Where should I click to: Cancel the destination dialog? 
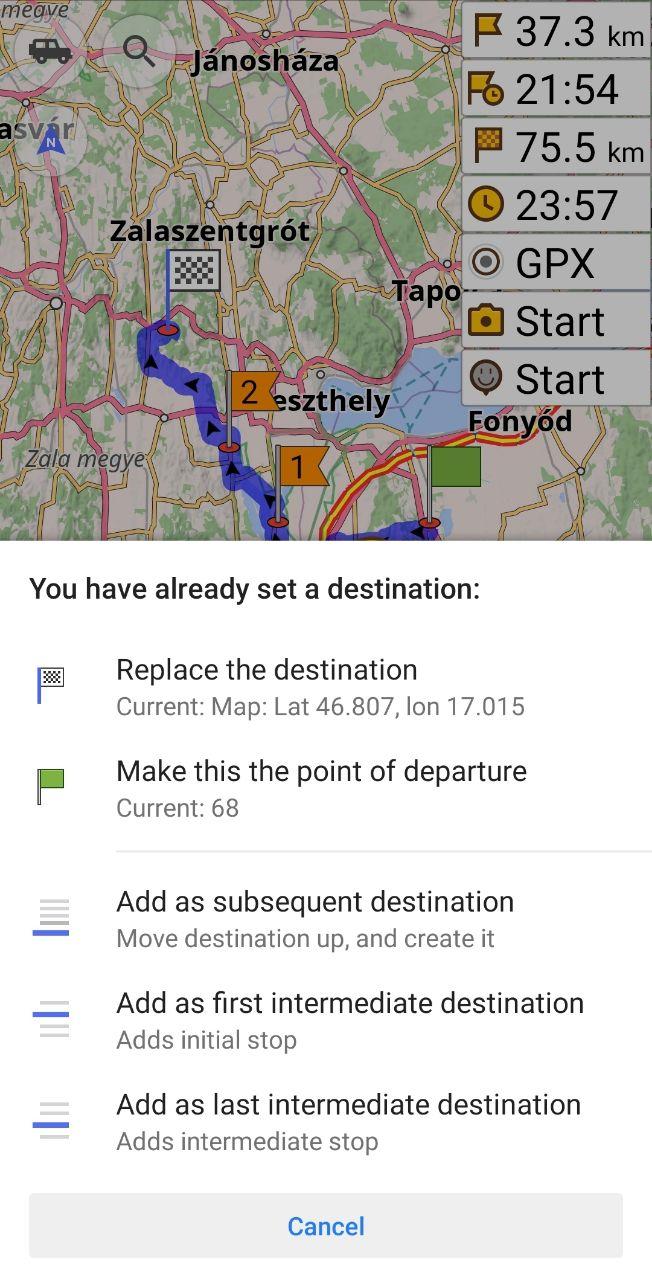coord(326,1226)
